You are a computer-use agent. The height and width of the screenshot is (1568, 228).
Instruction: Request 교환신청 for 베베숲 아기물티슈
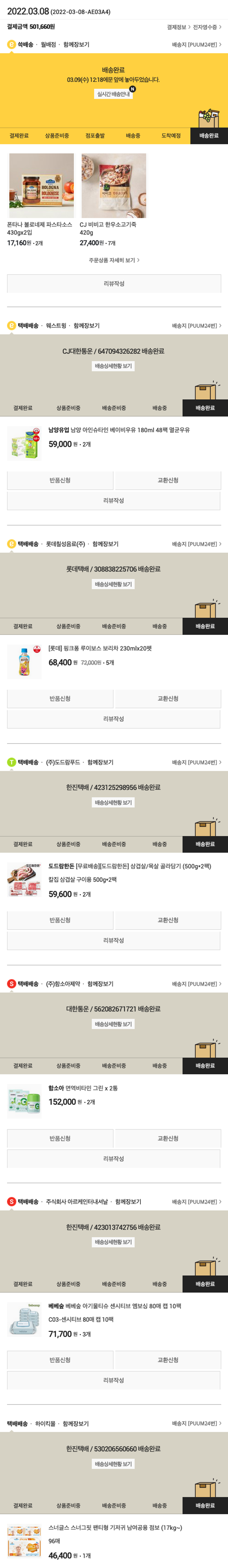[168, 1359]
